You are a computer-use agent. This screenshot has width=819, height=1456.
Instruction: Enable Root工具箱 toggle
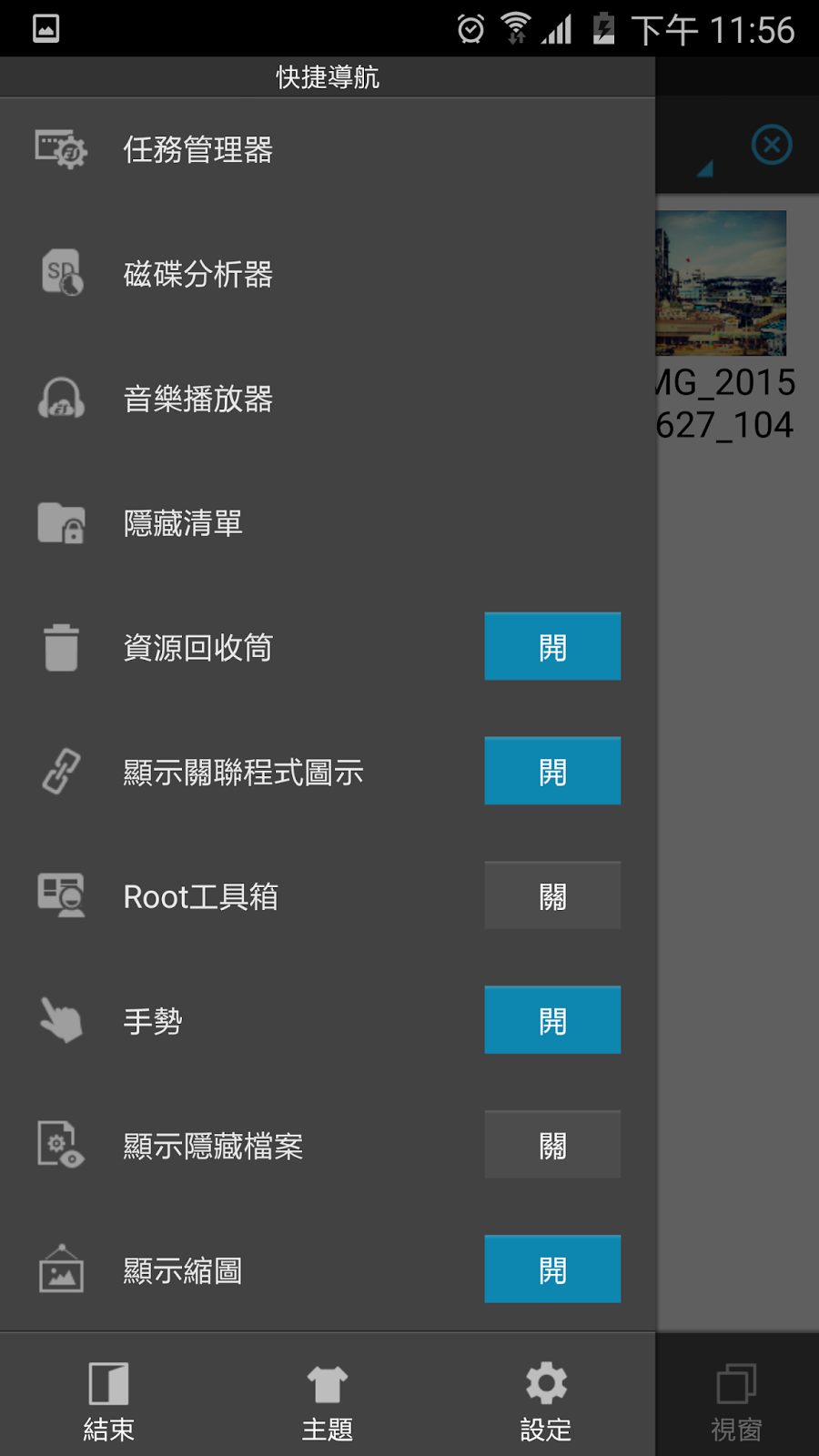[x=552, y=896]
